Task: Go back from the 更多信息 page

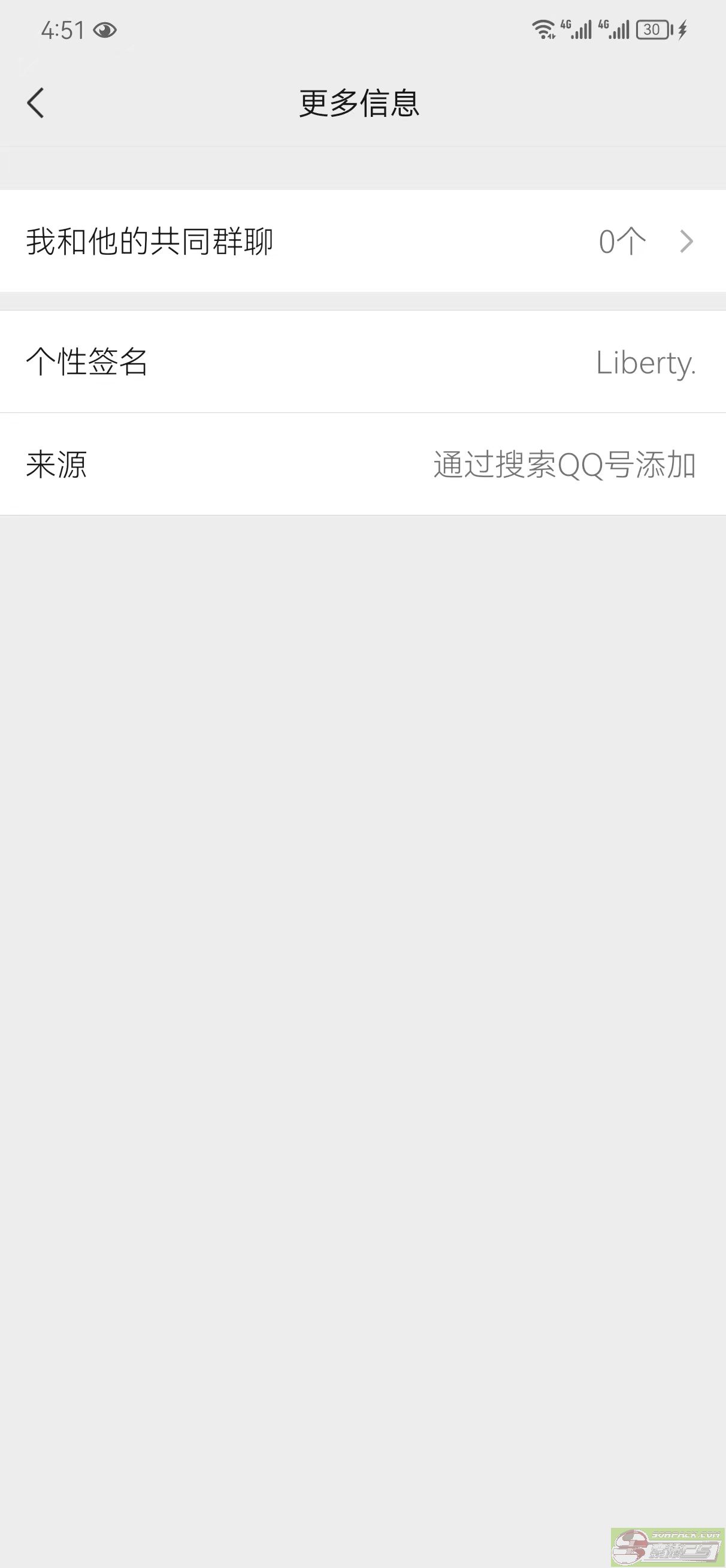Action: coord(36,102)
